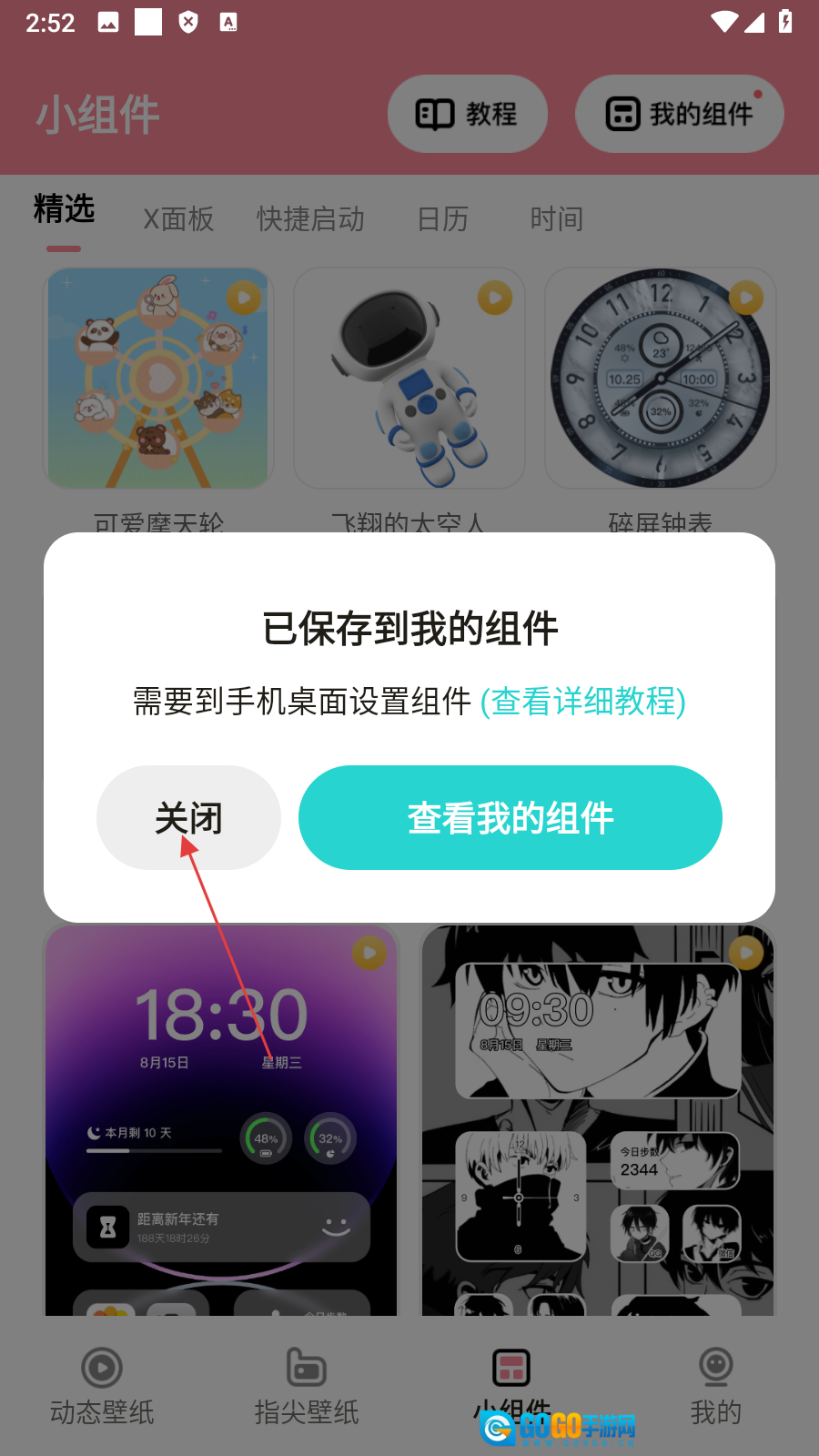The width and height of the screenshot is (819, 1456).
Task: Open the 查看详细教程 link
Action: (582, 702)
